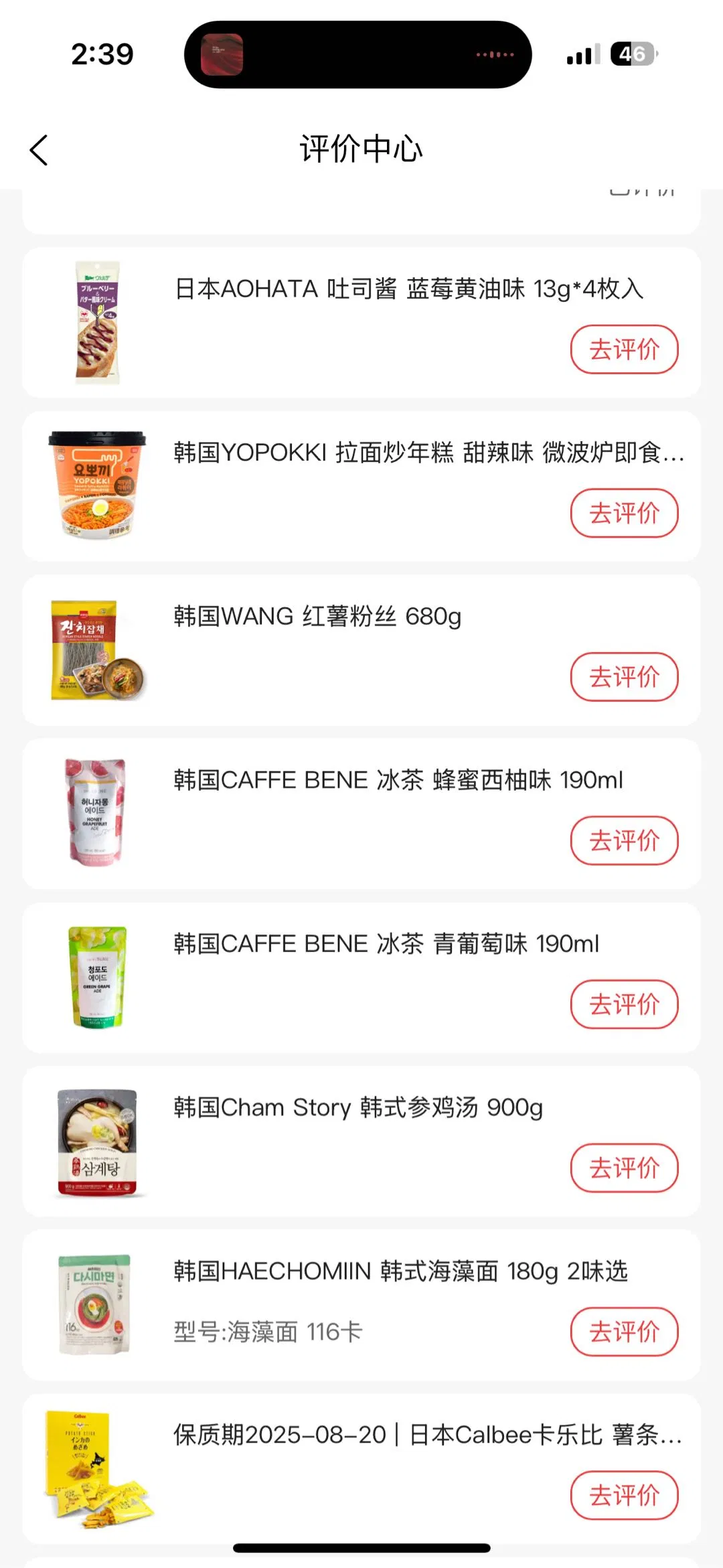
Task: Rate CAFFE BENE 蜂蜜西柚味 iced tea
Action: click(x=624, y=841)
